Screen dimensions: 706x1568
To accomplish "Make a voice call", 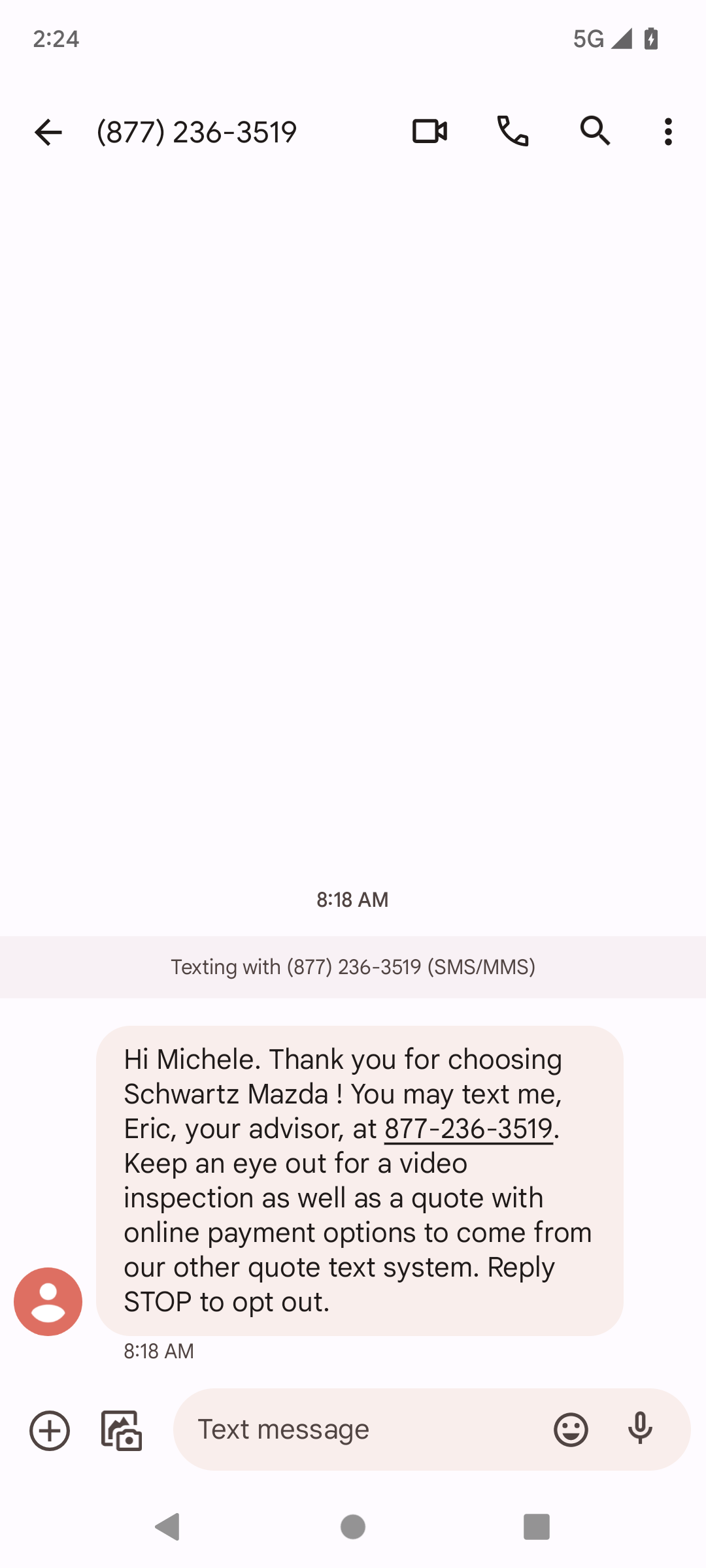I will [x=513, y=132].
